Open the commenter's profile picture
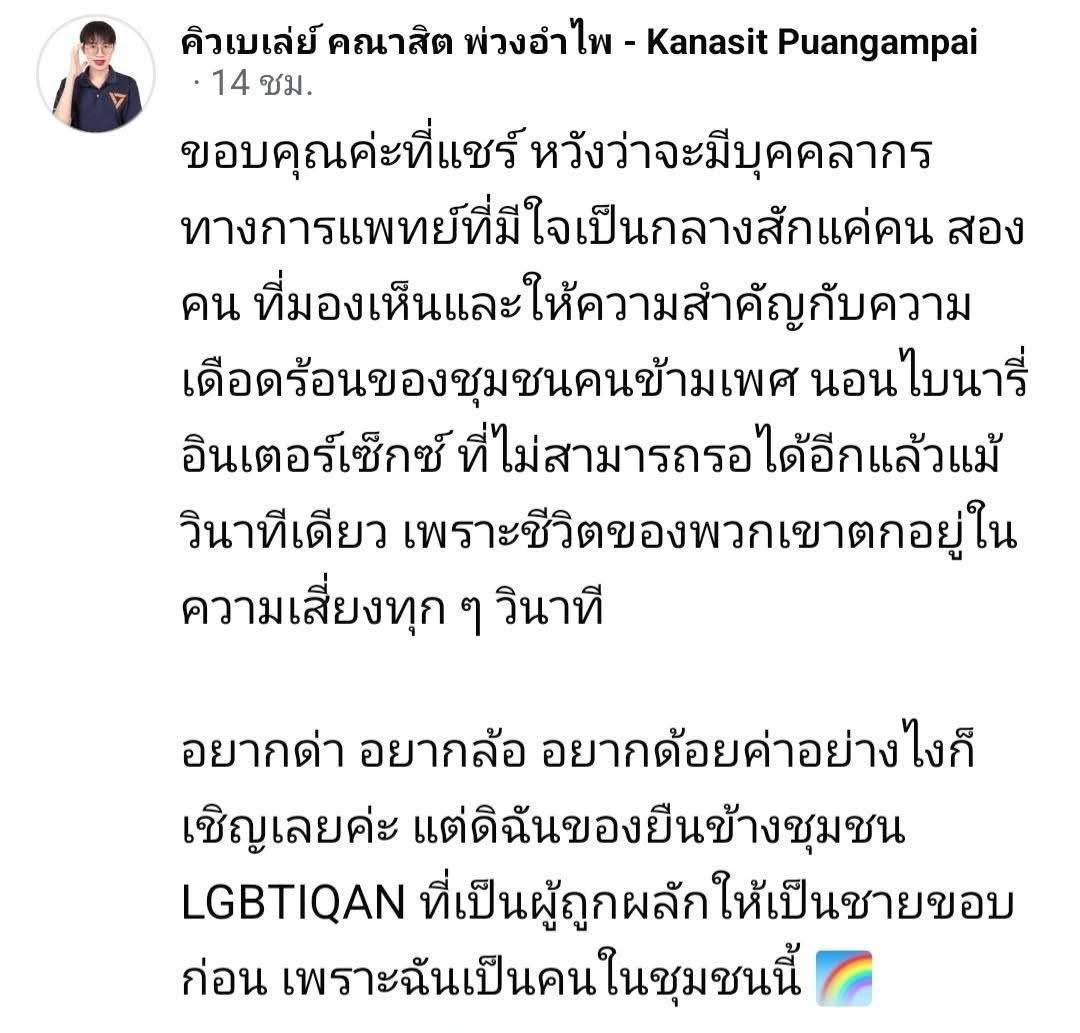The height and width of the screenshot is (1033, 1080). coord(96,74)
